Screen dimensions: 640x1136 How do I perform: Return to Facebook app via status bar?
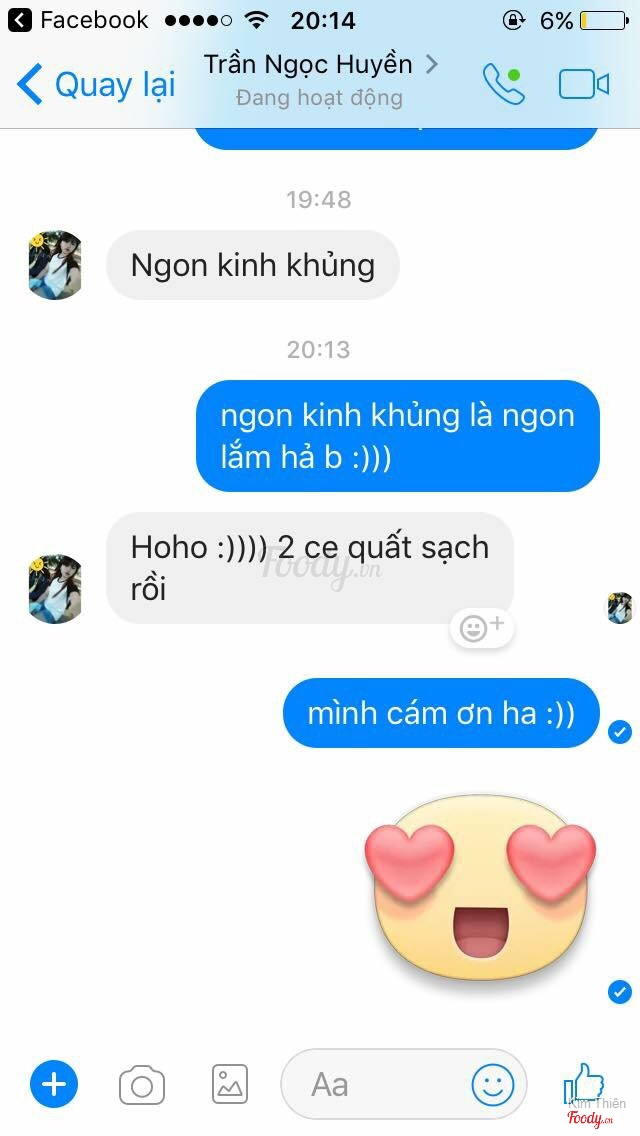(x=78, y=20)
